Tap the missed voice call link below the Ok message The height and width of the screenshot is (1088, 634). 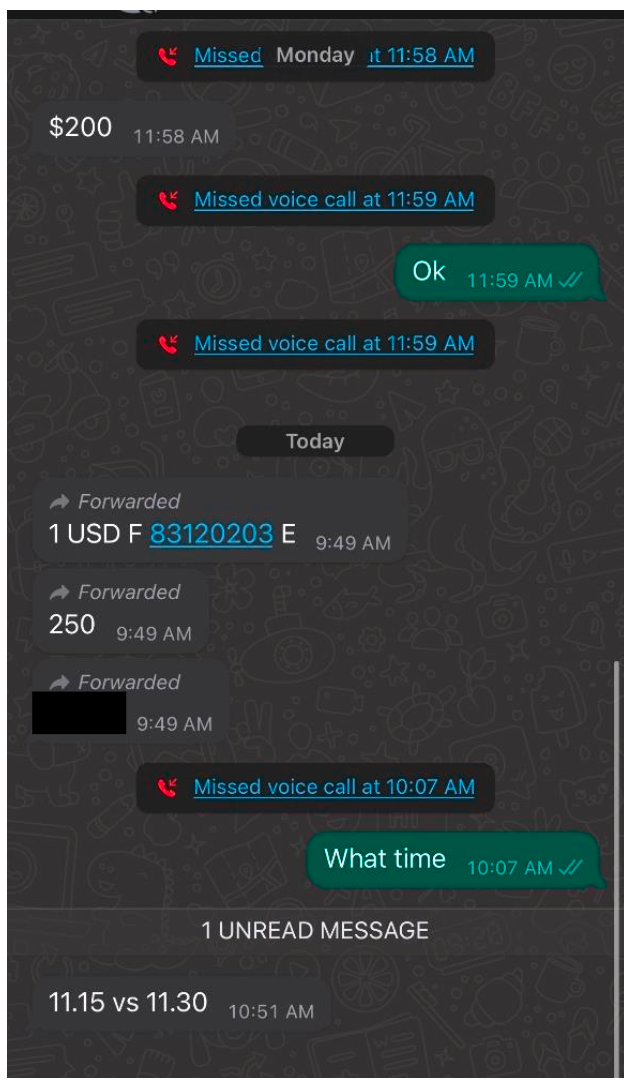(x=334, y=344)
